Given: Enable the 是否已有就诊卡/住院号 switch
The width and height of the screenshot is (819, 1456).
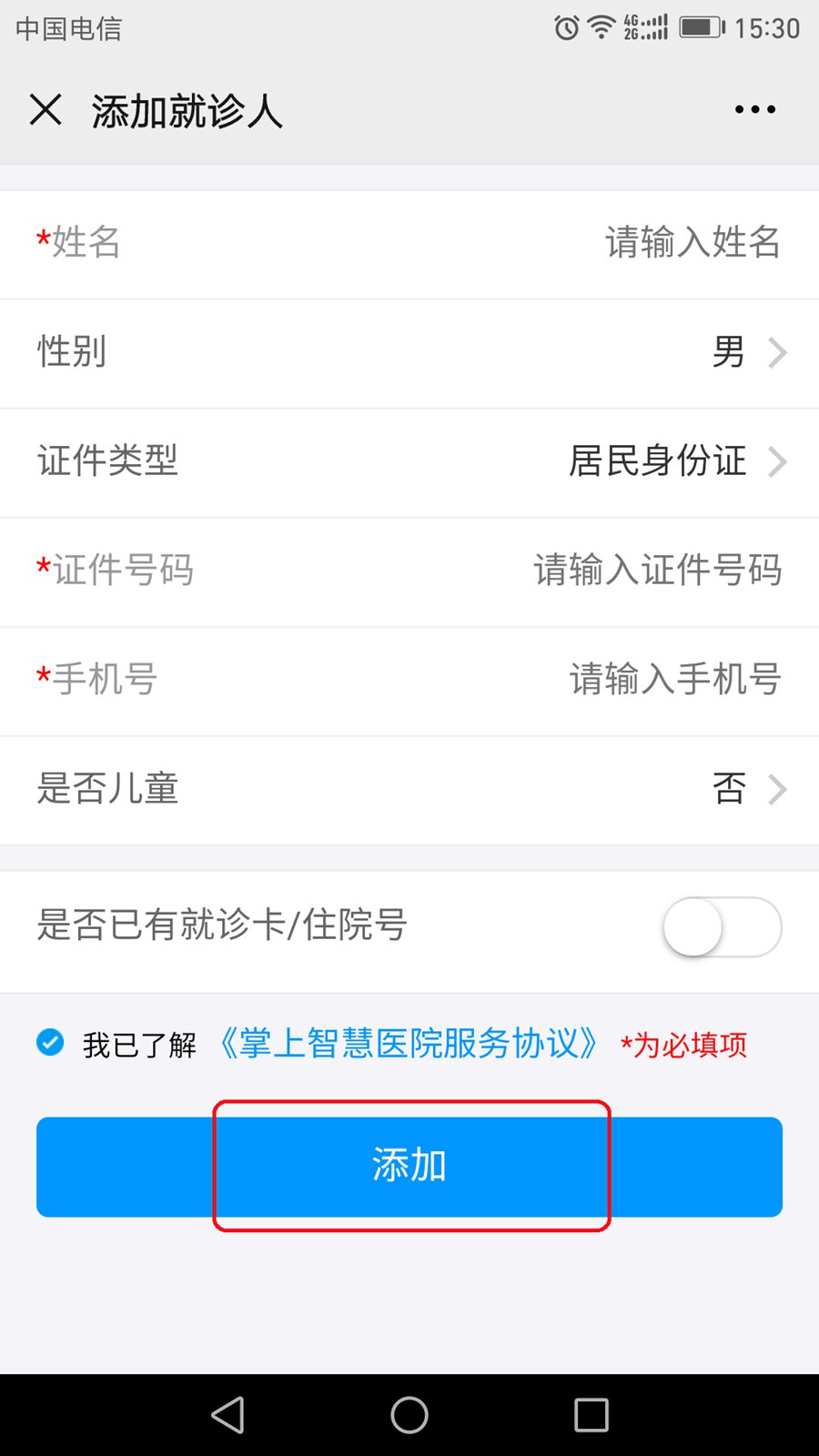Looking at the screenshot, I should (722, 927).
